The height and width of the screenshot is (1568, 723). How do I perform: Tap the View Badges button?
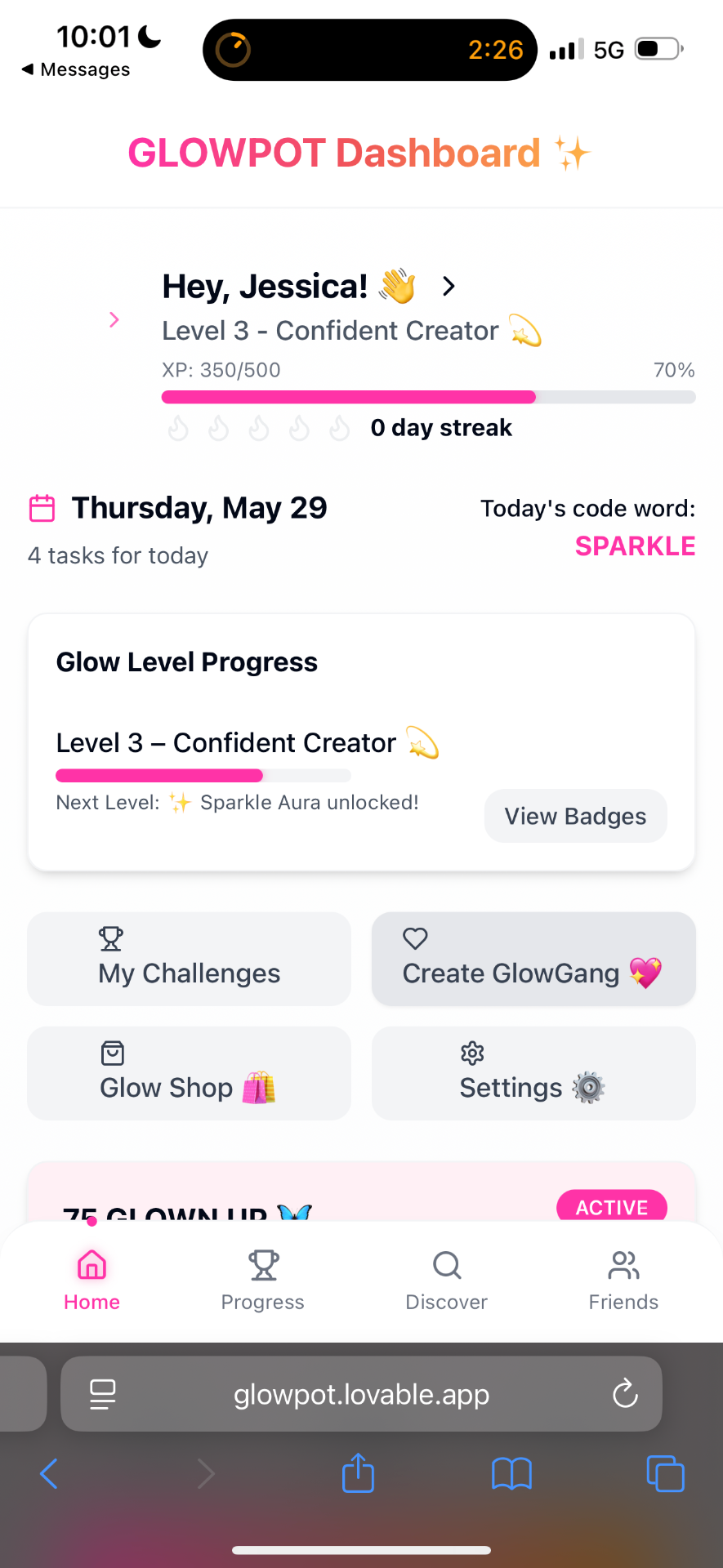pos(575,816)
